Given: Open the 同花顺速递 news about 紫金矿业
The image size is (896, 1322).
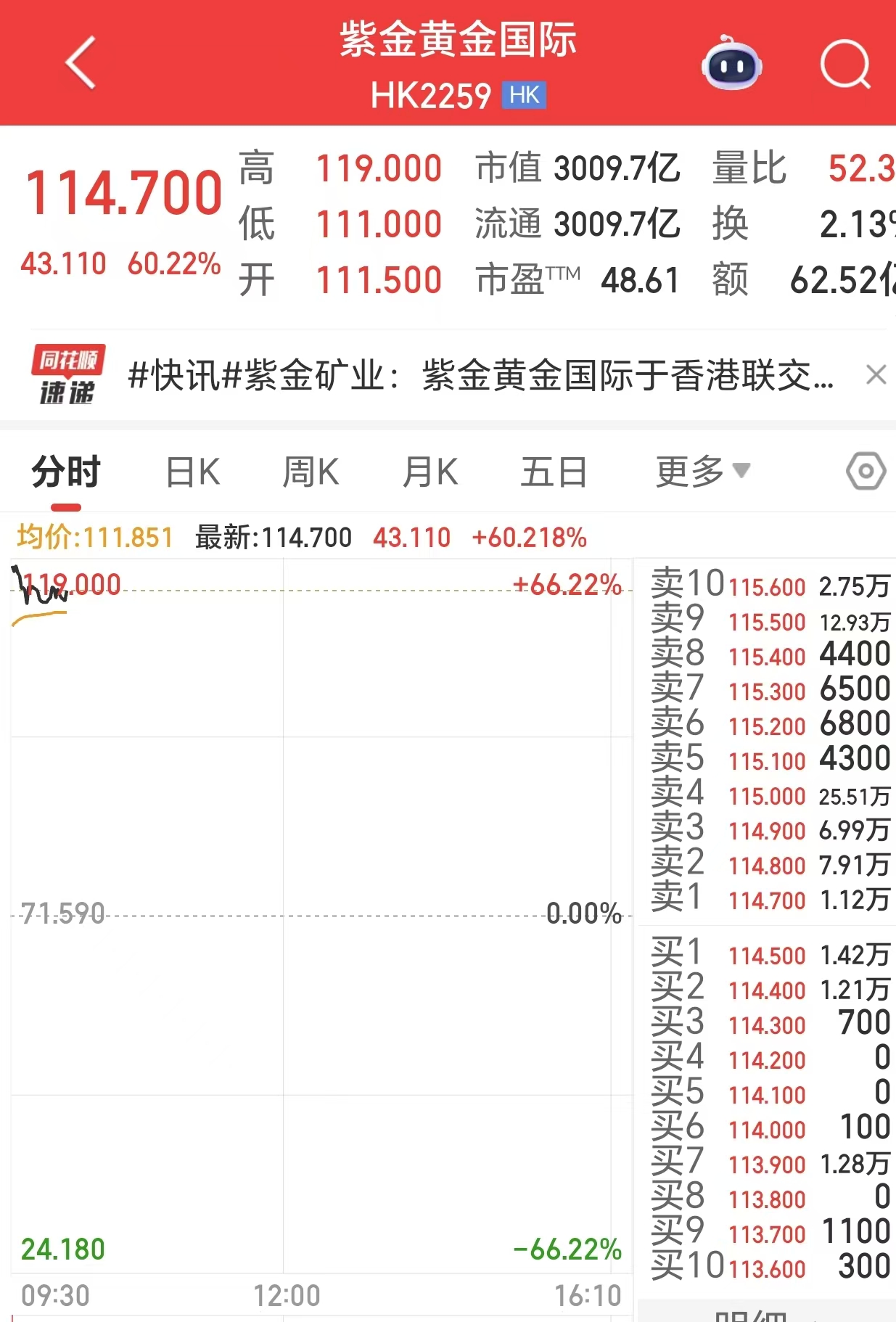Looking at the screenshot, I should (x=479, y=376).
